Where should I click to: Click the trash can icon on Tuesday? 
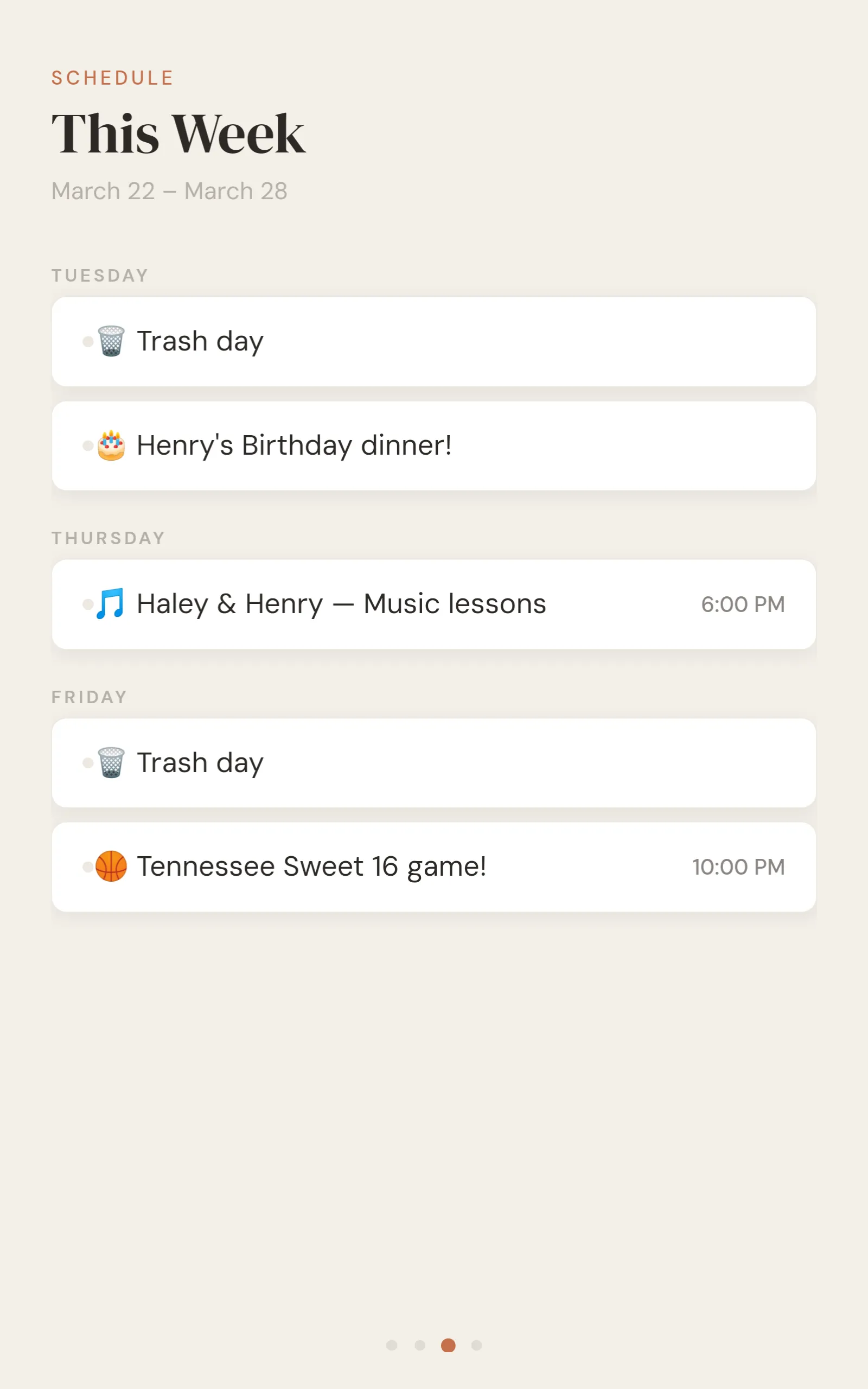(x=112, y=340)
